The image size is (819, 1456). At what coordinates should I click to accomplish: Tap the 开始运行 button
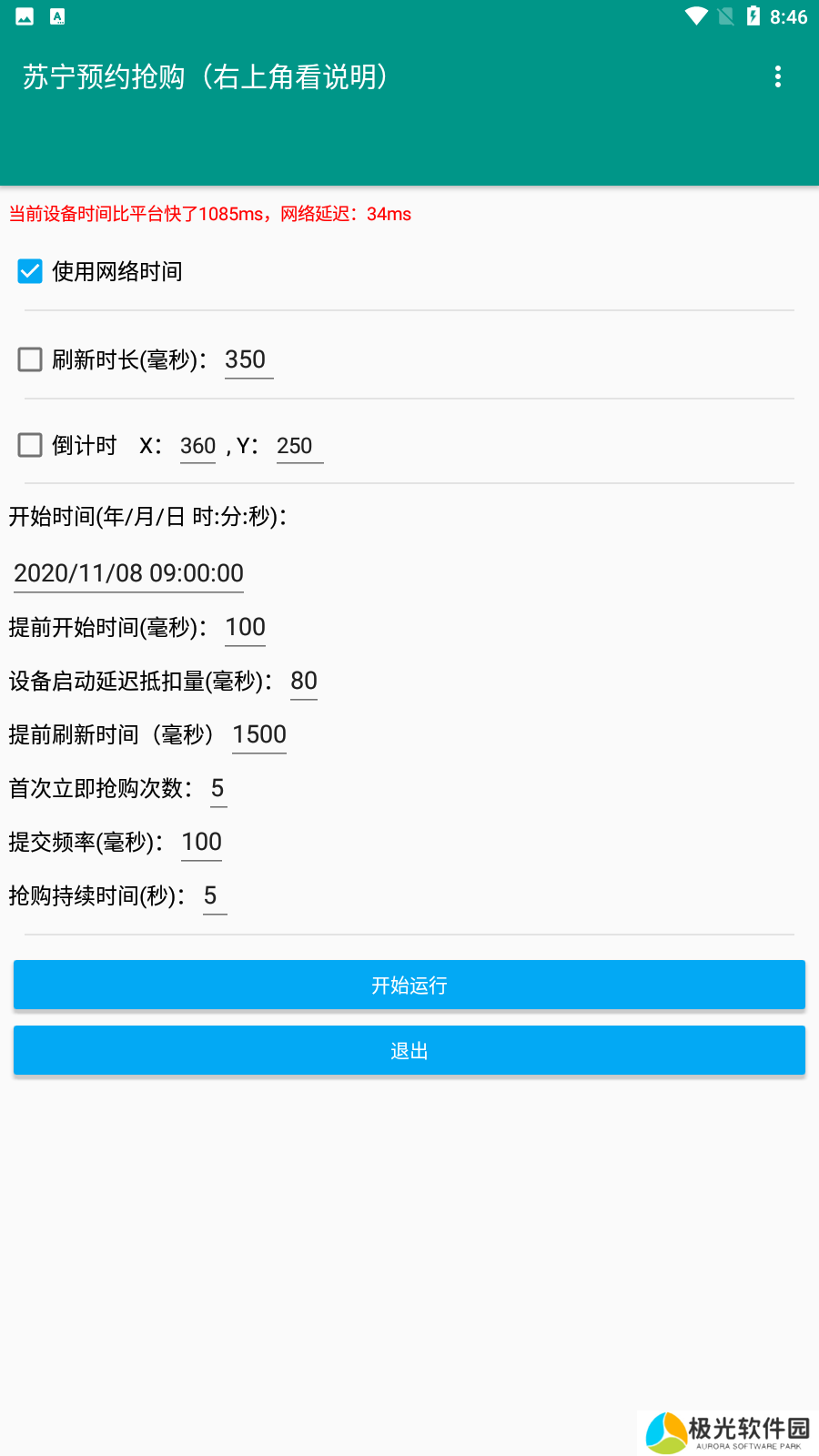409,985
